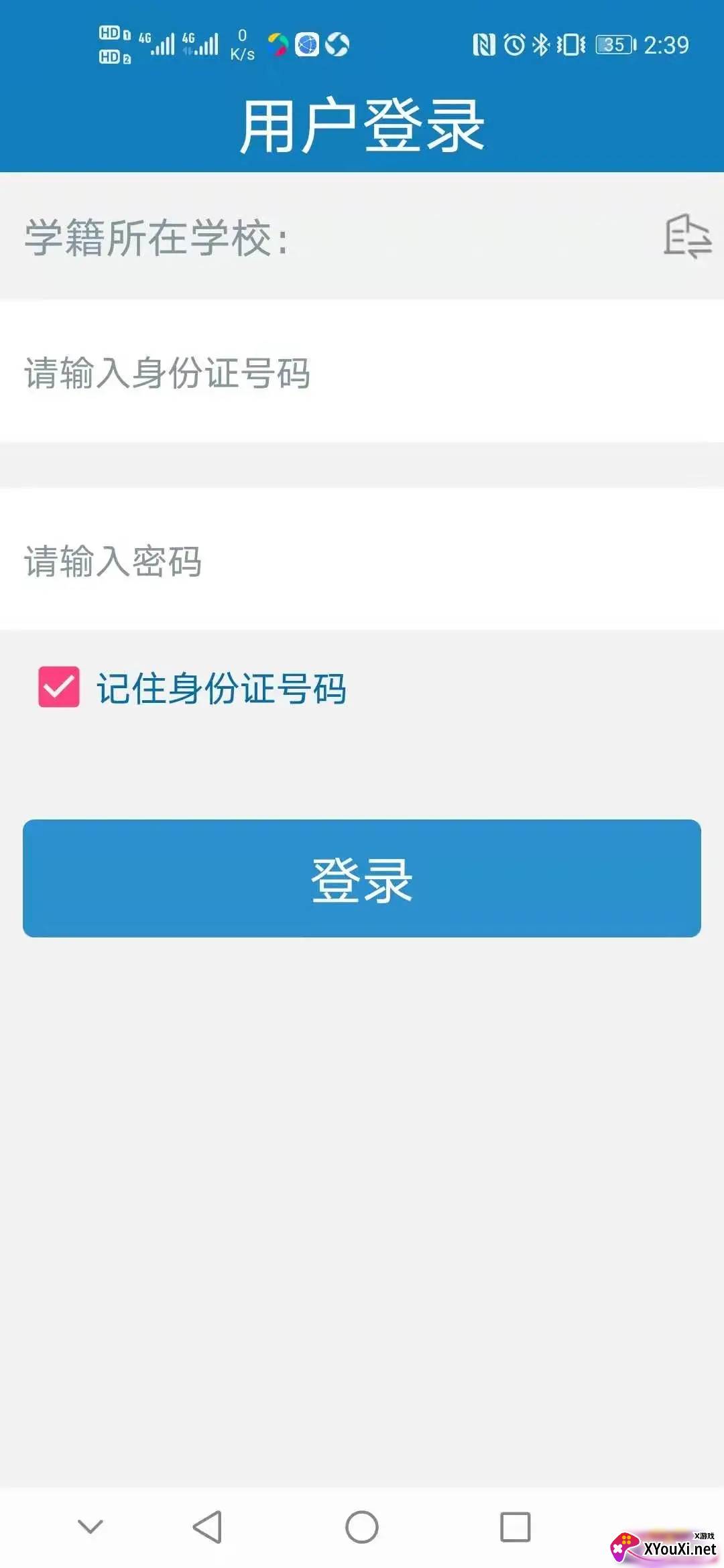This screenshot has height=1568, width=724.
Task: Go to home screen via navigation bar
Action: tap(362, 1527)
